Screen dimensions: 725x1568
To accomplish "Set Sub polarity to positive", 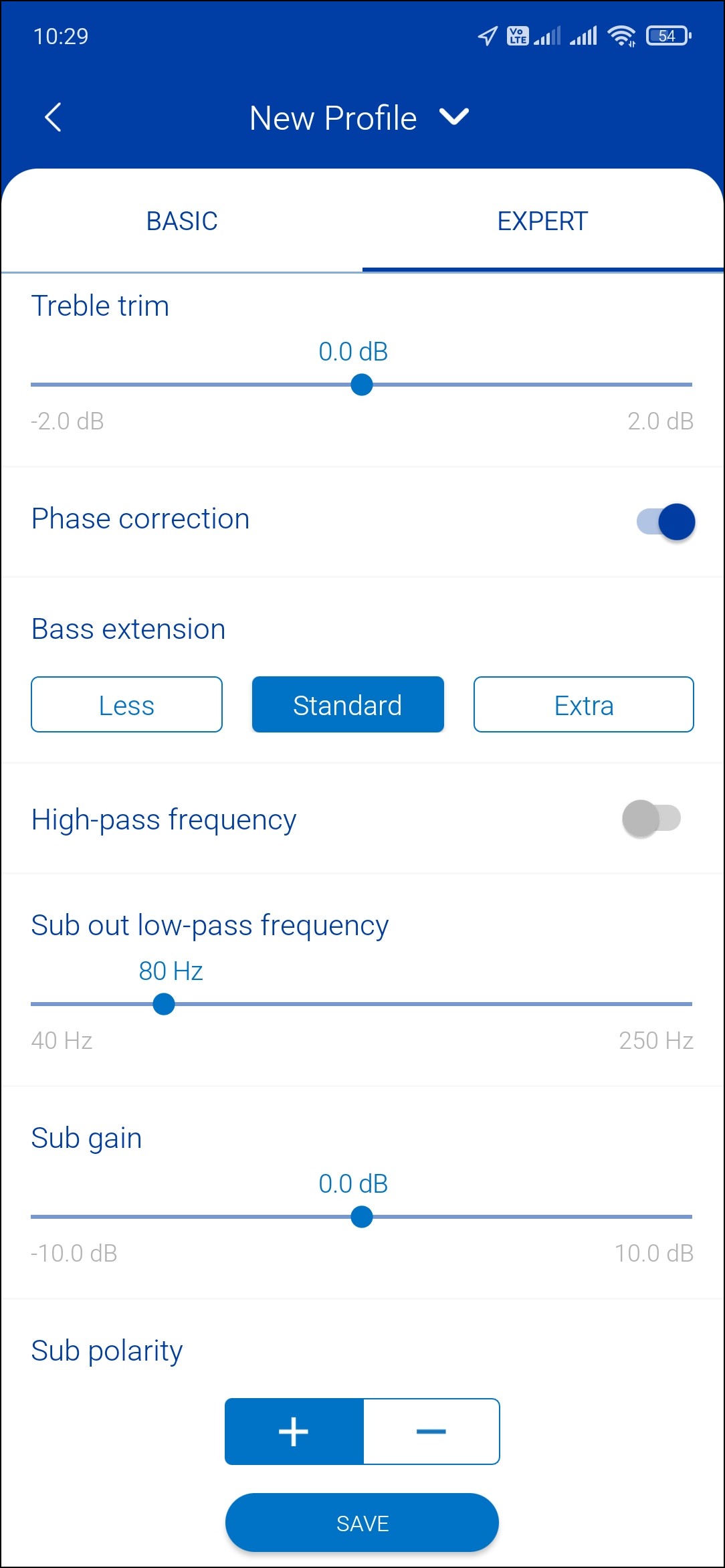I will click(x=294, y=1432).
